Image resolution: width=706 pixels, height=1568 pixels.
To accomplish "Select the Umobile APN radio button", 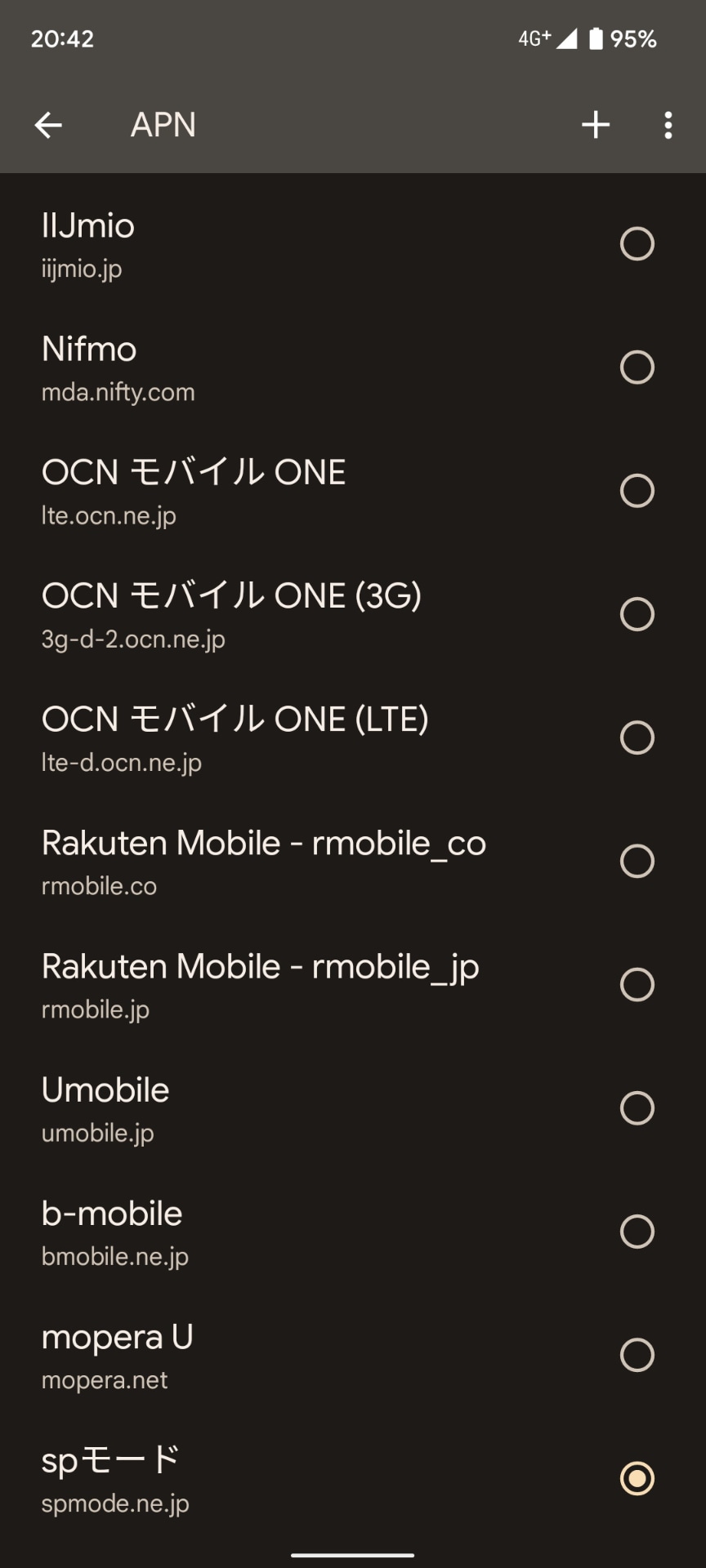I will coord(637,1107).
